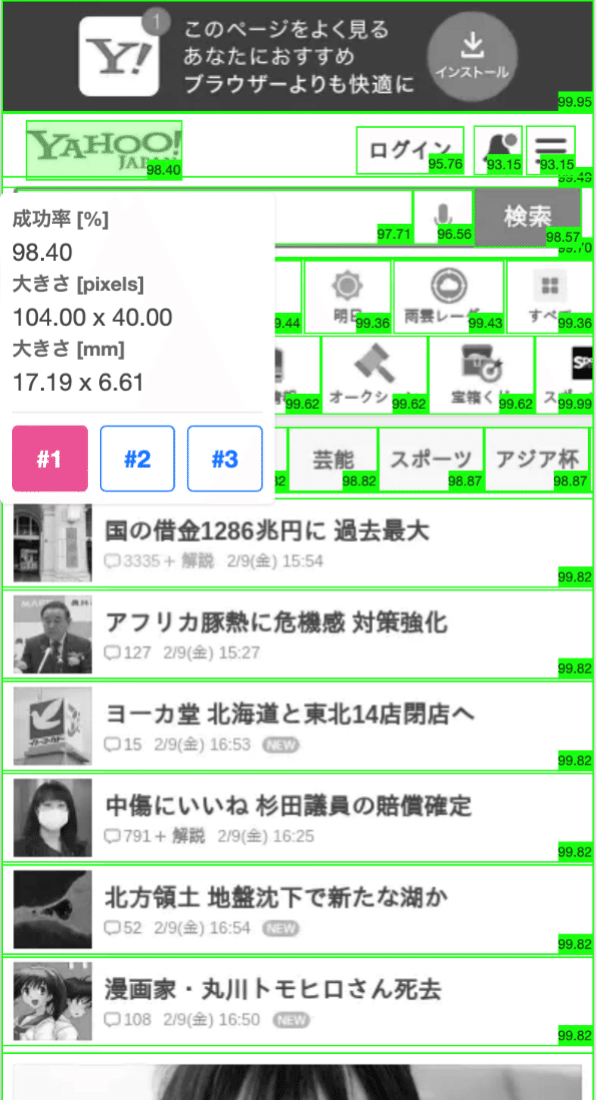Select the #3 button in the popup
This screenshot has height=1100, width=601.
(x=225, y=459)
